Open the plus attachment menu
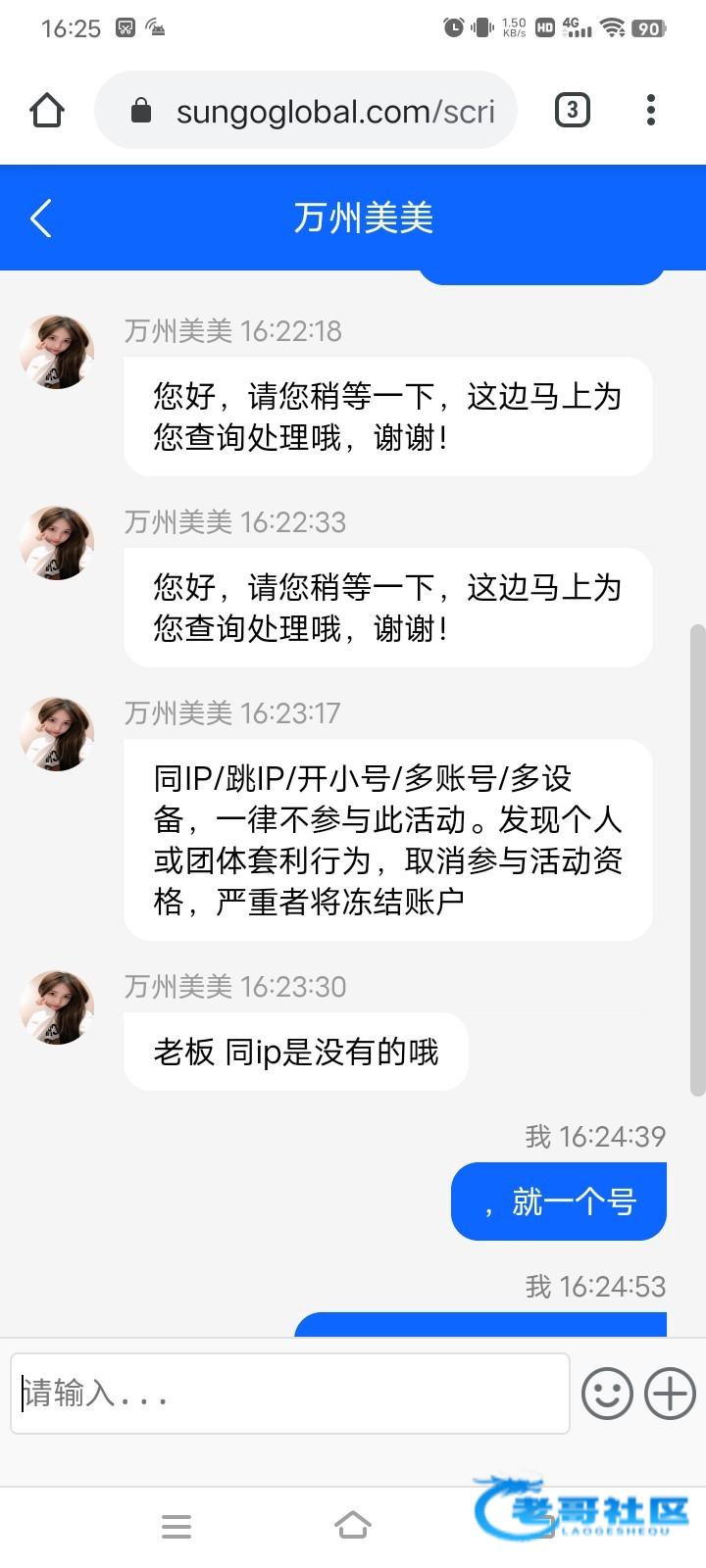 (x=671, y=1394)
